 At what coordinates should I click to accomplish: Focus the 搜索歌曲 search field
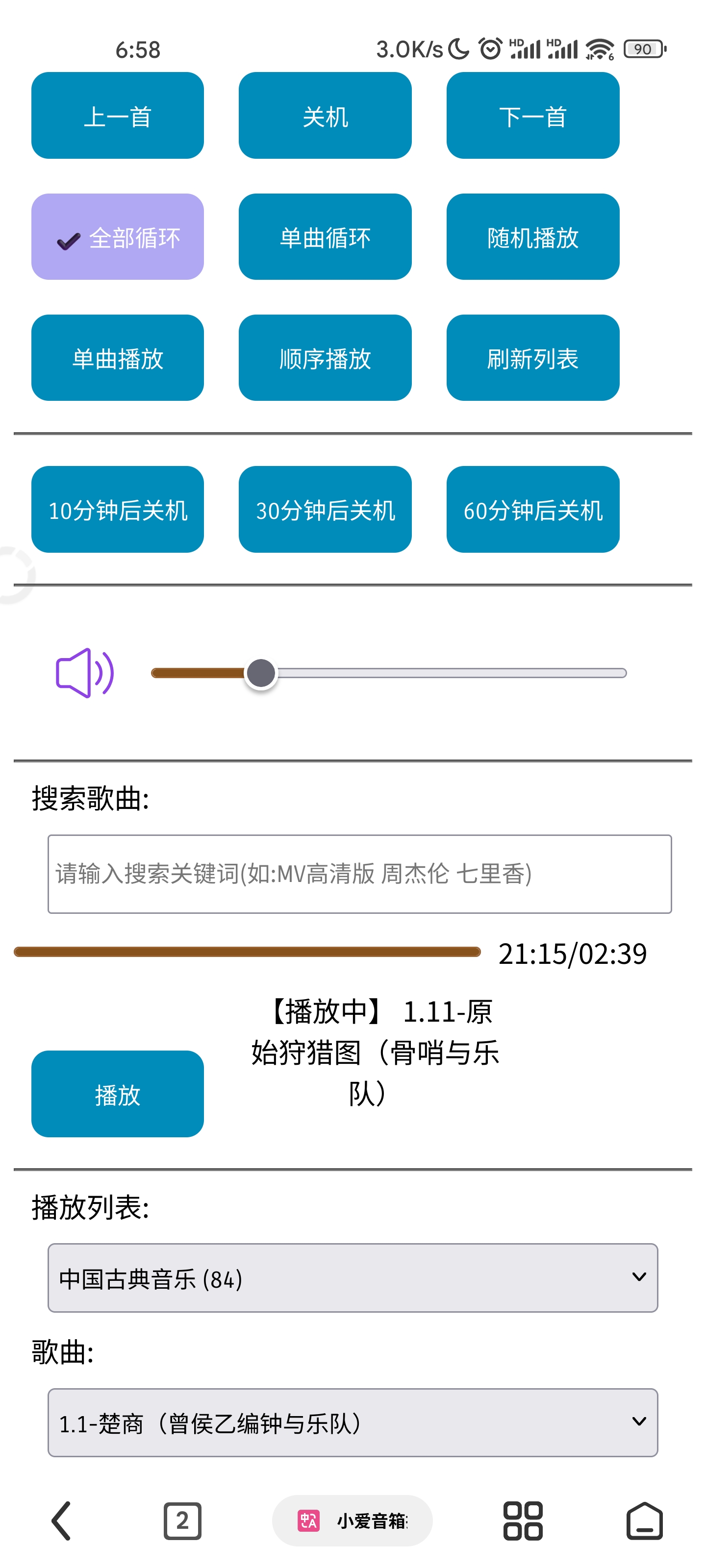pos(359,874)
